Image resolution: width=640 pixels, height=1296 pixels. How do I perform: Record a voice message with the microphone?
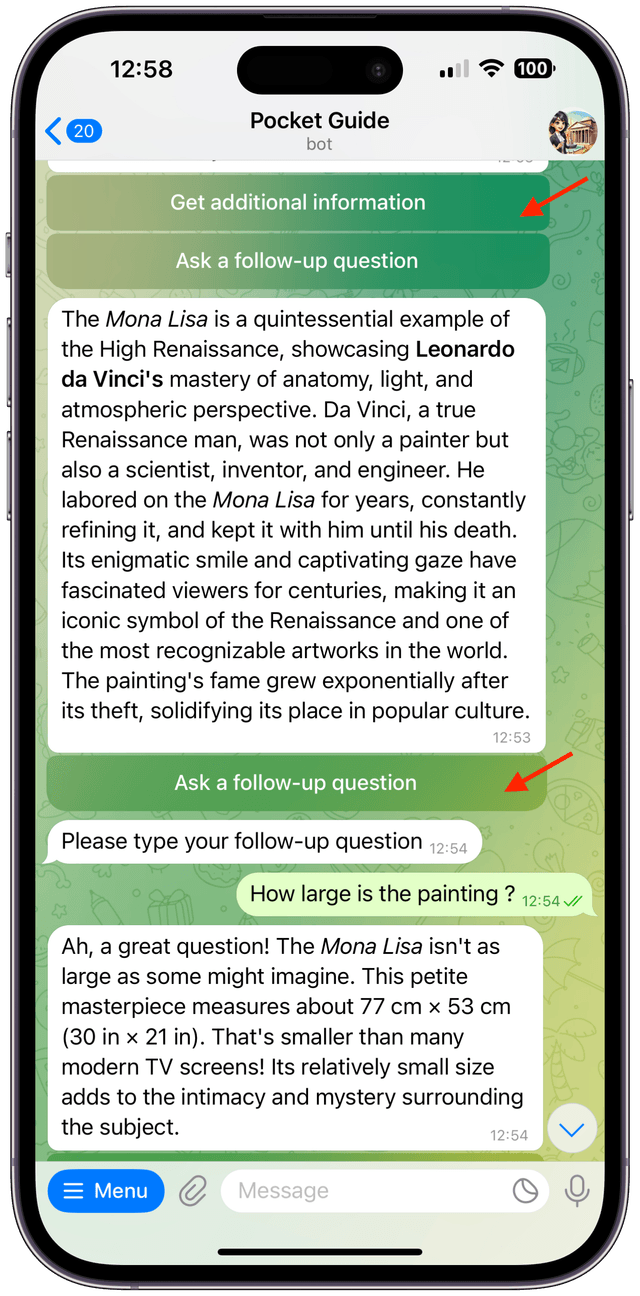pos(577,1191)
